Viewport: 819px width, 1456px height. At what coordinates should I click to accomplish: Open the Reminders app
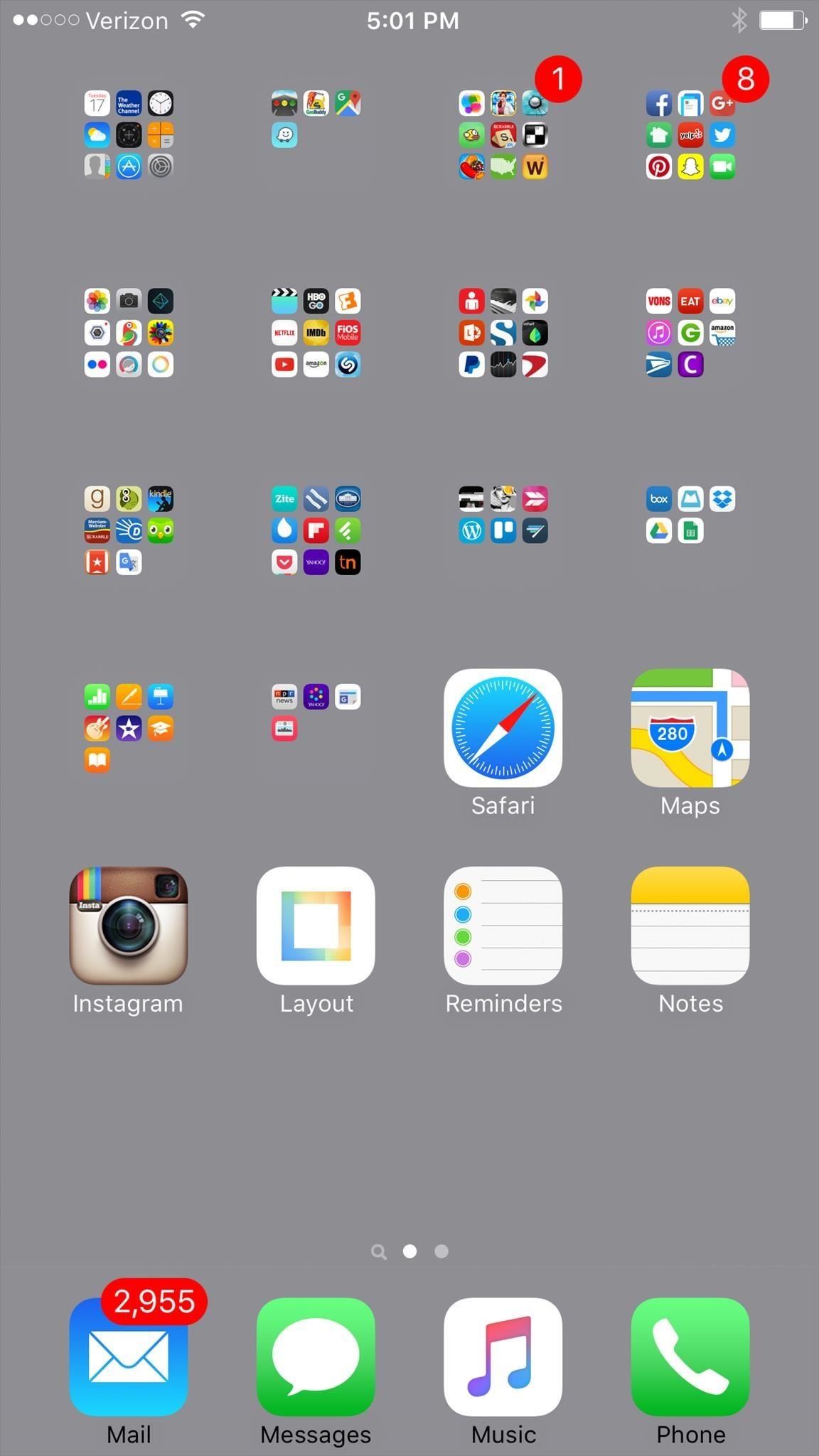point(503,926)
